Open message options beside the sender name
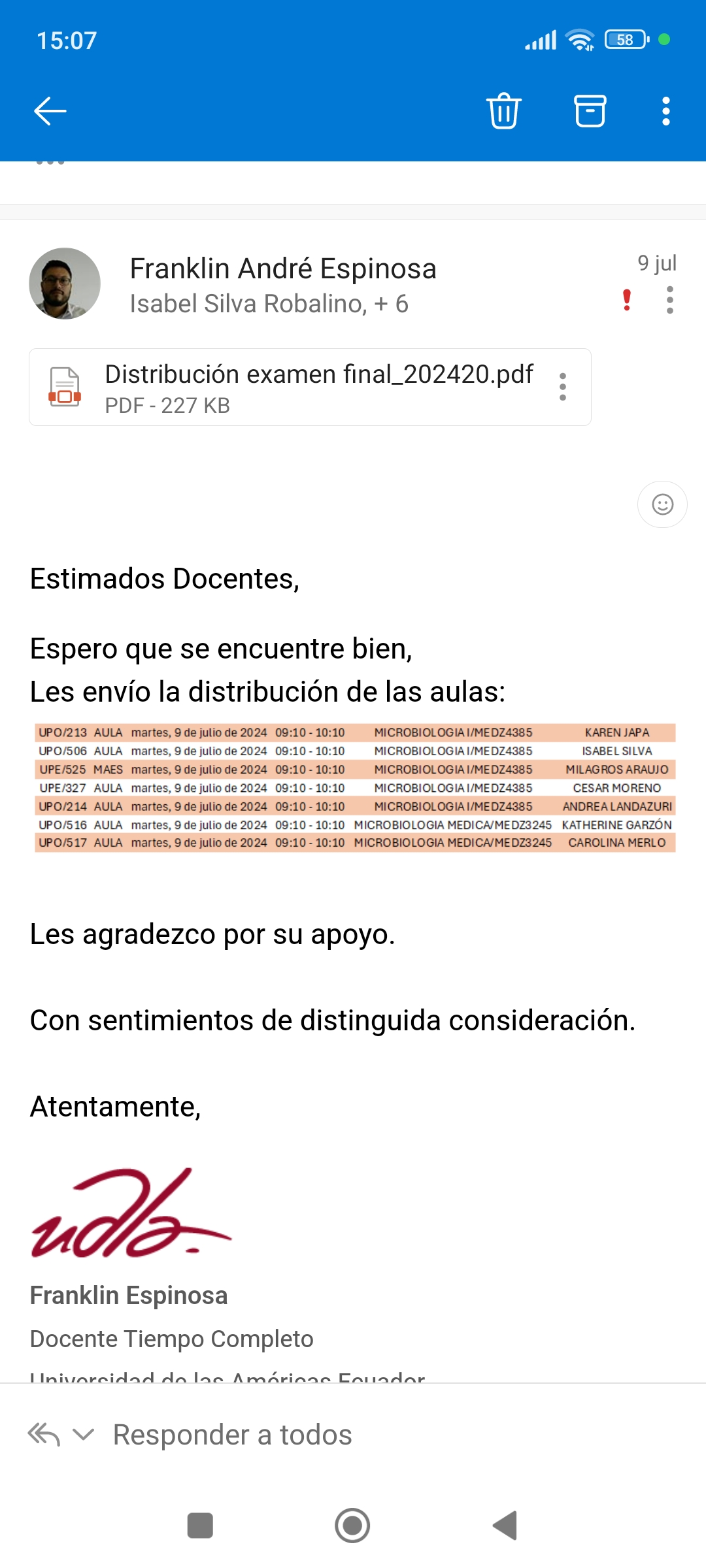Viewport: 706px width, 1568px height. 669,300
